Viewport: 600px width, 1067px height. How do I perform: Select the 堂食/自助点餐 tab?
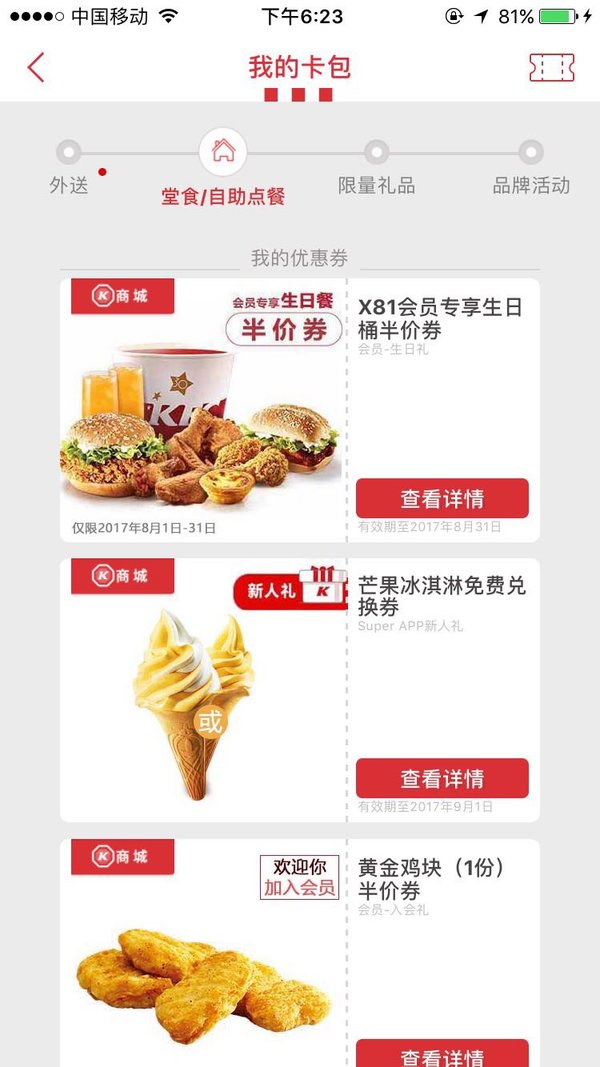click(x=223, y=168)
